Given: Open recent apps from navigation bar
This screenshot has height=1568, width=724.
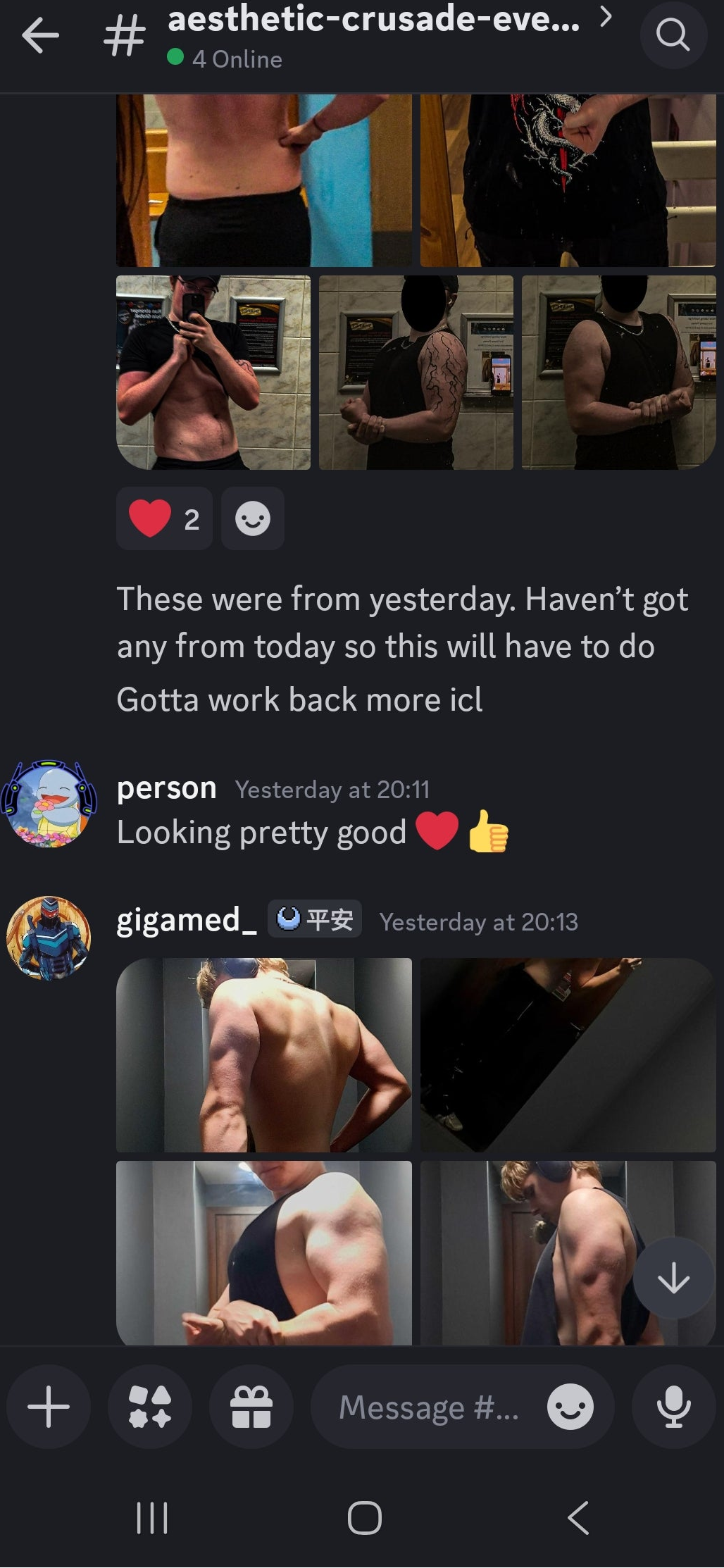Looking at the screenshot, I should pyautogui.click(x=152, y=1517).
